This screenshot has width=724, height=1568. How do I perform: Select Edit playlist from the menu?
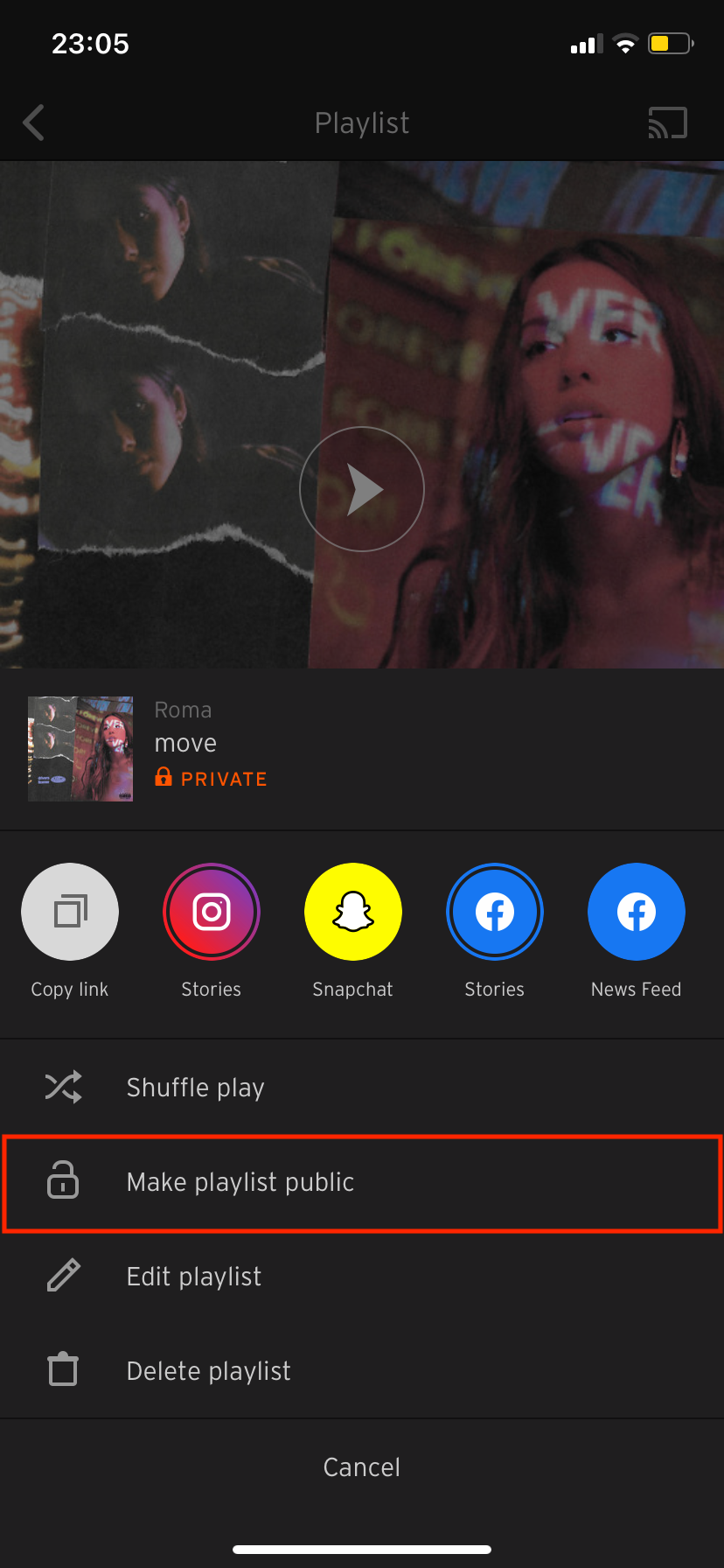click(193, 1276)
